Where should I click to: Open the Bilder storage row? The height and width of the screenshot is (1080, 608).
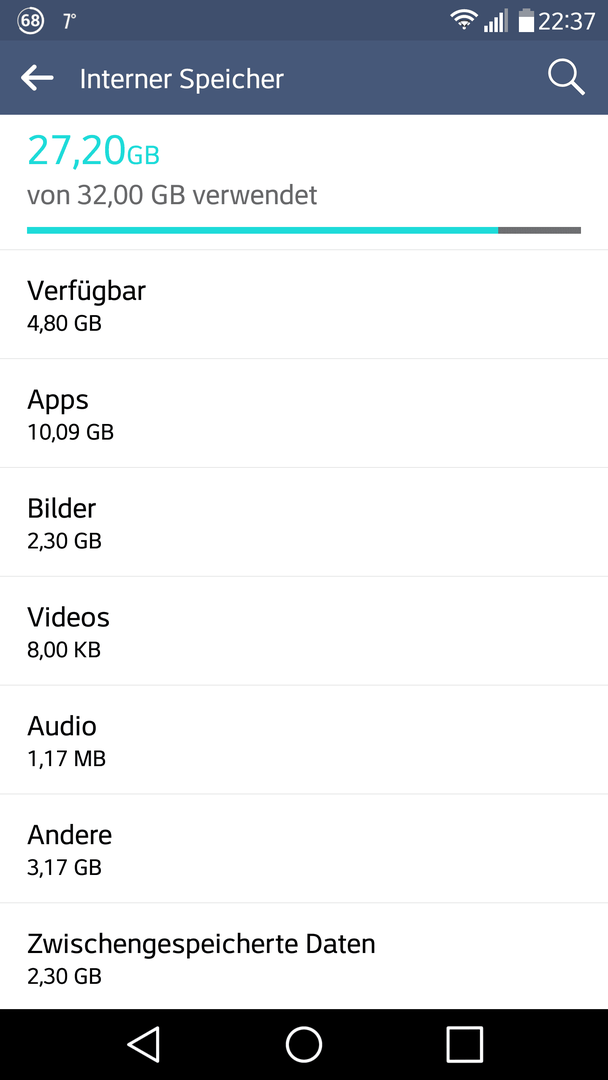pos(304,522)
